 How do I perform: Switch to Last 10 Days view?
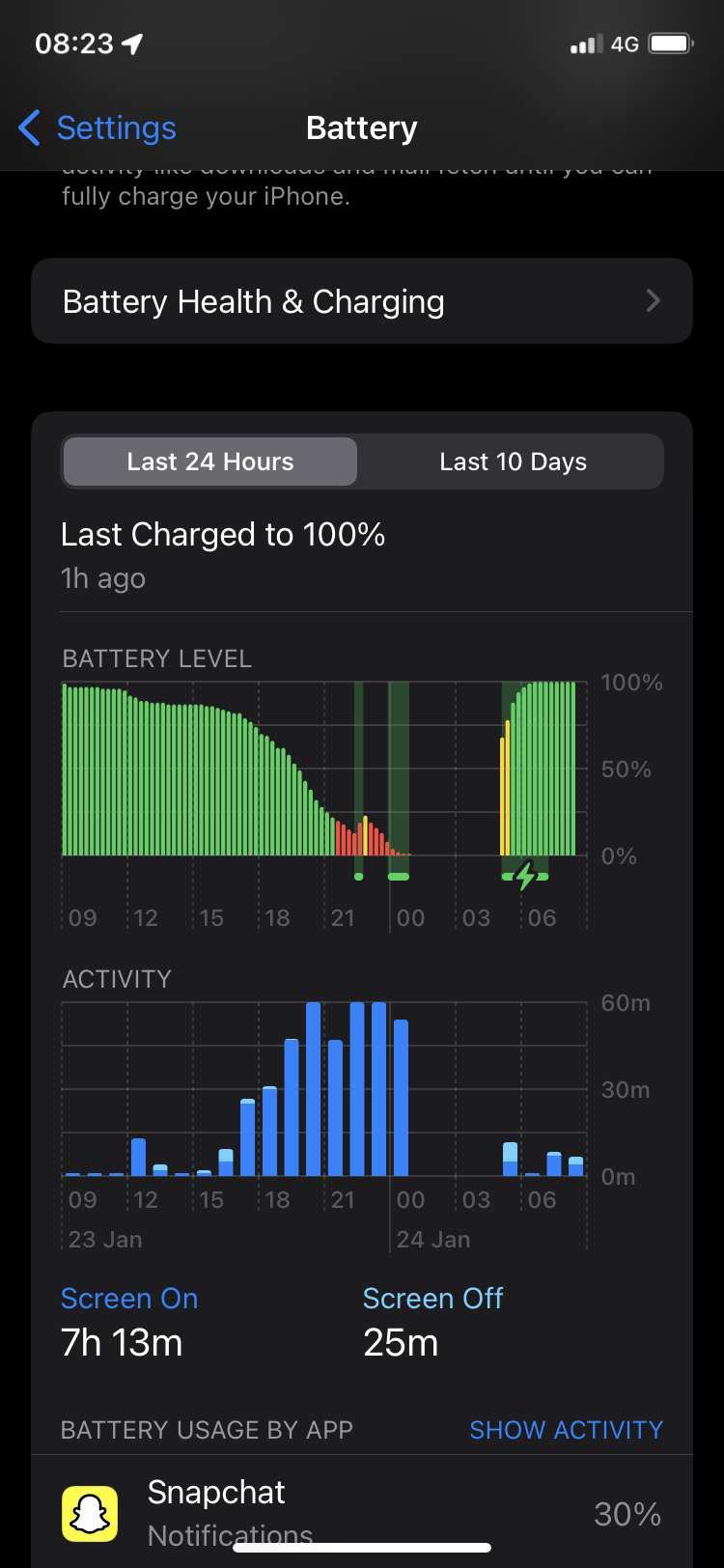tap(513, 462)
